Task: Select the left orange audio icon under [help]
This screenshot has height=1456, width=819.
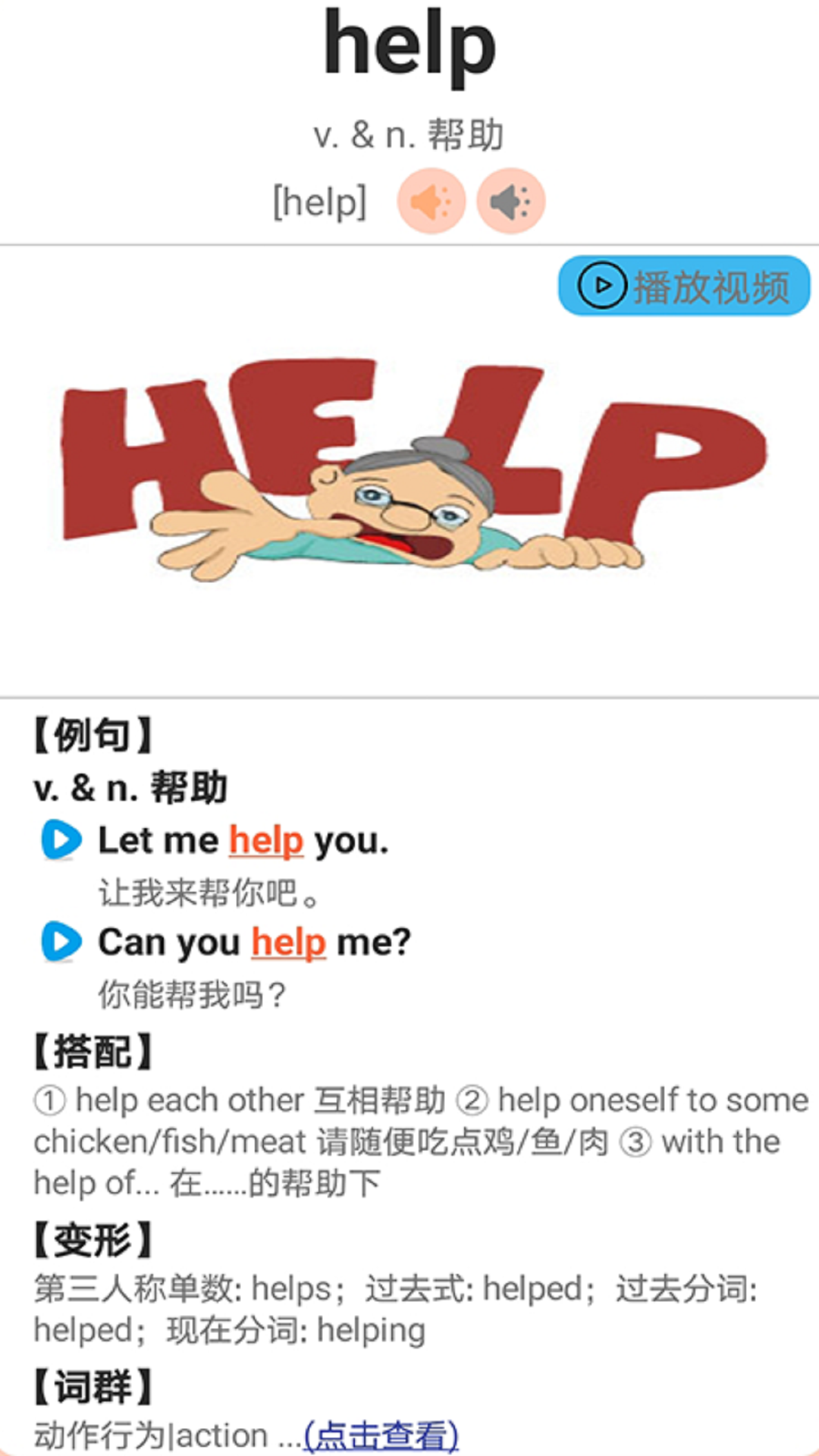Action: 430,199
